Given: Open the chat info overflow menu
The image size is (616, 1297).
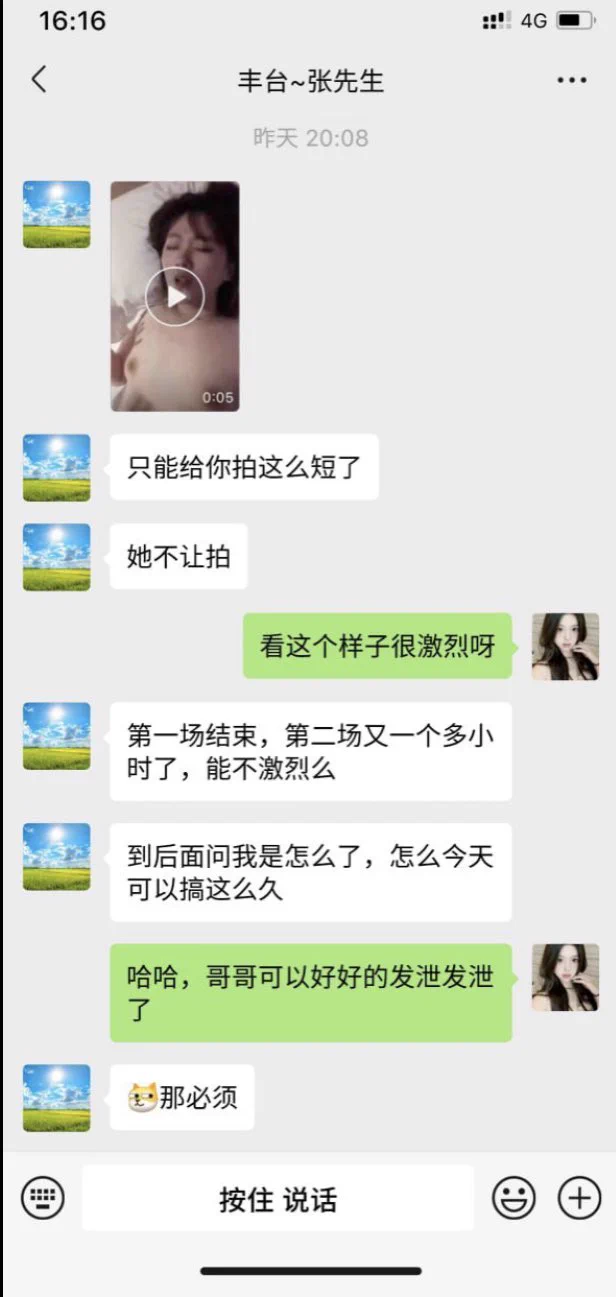Looking at the screenshot, I should coord(571,80).
